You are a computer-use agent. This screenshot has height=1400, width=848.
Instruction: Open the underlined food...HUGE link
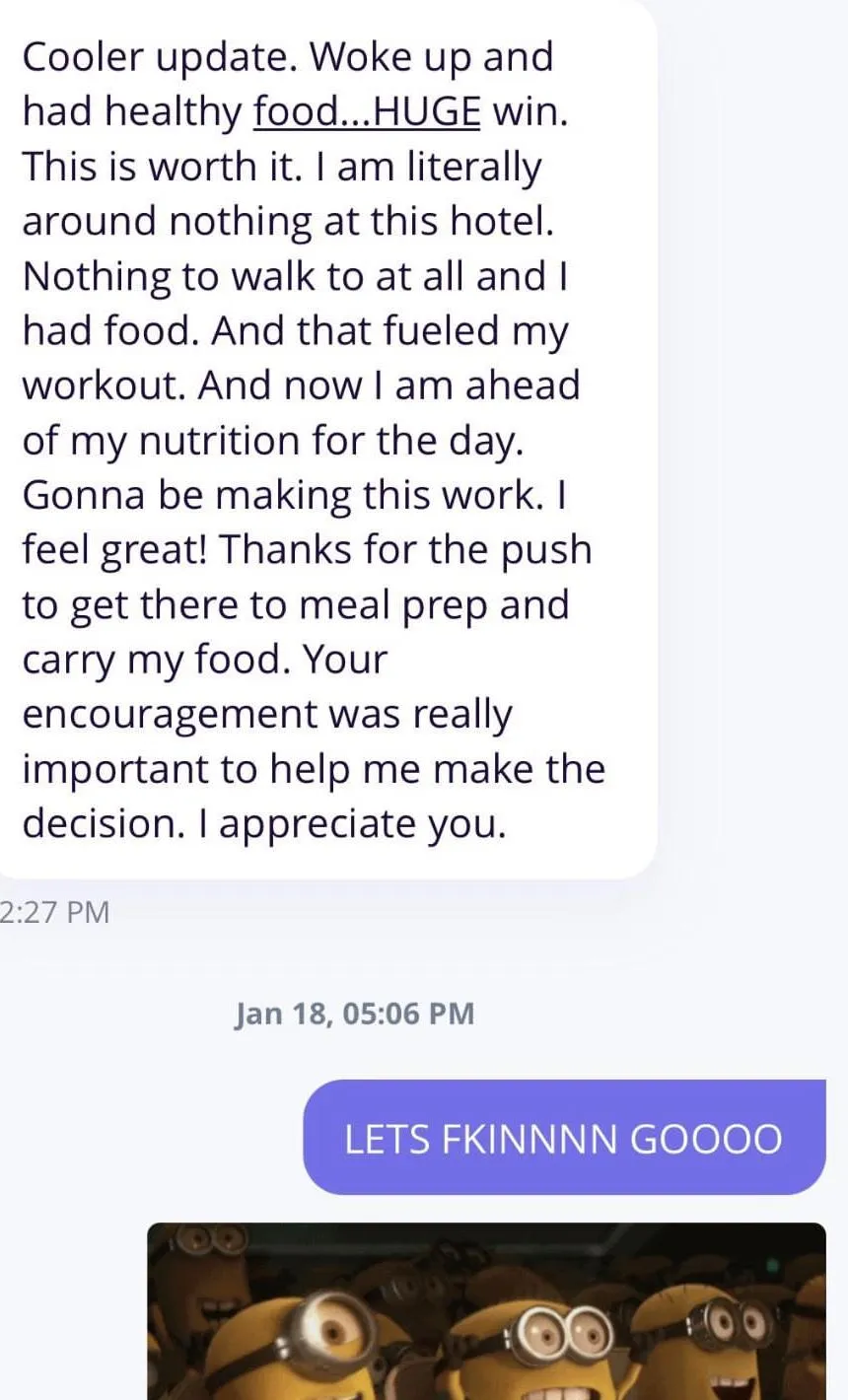click(367, 112)
